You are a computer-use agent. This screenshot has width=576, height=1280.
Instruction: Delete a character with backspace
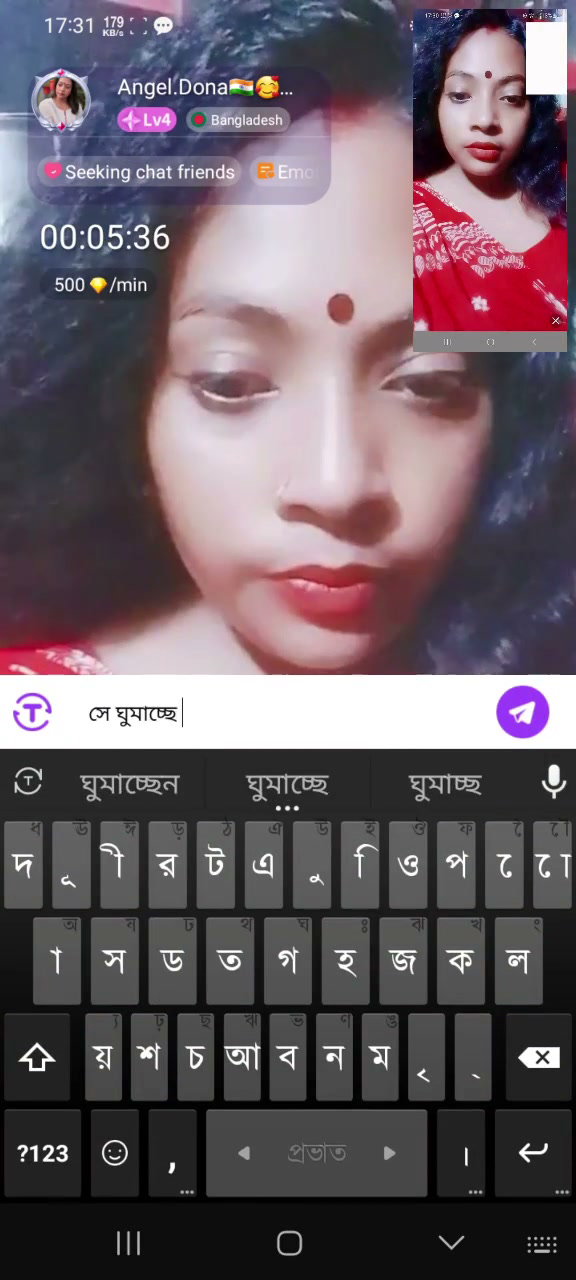[x=538, y=1057]
